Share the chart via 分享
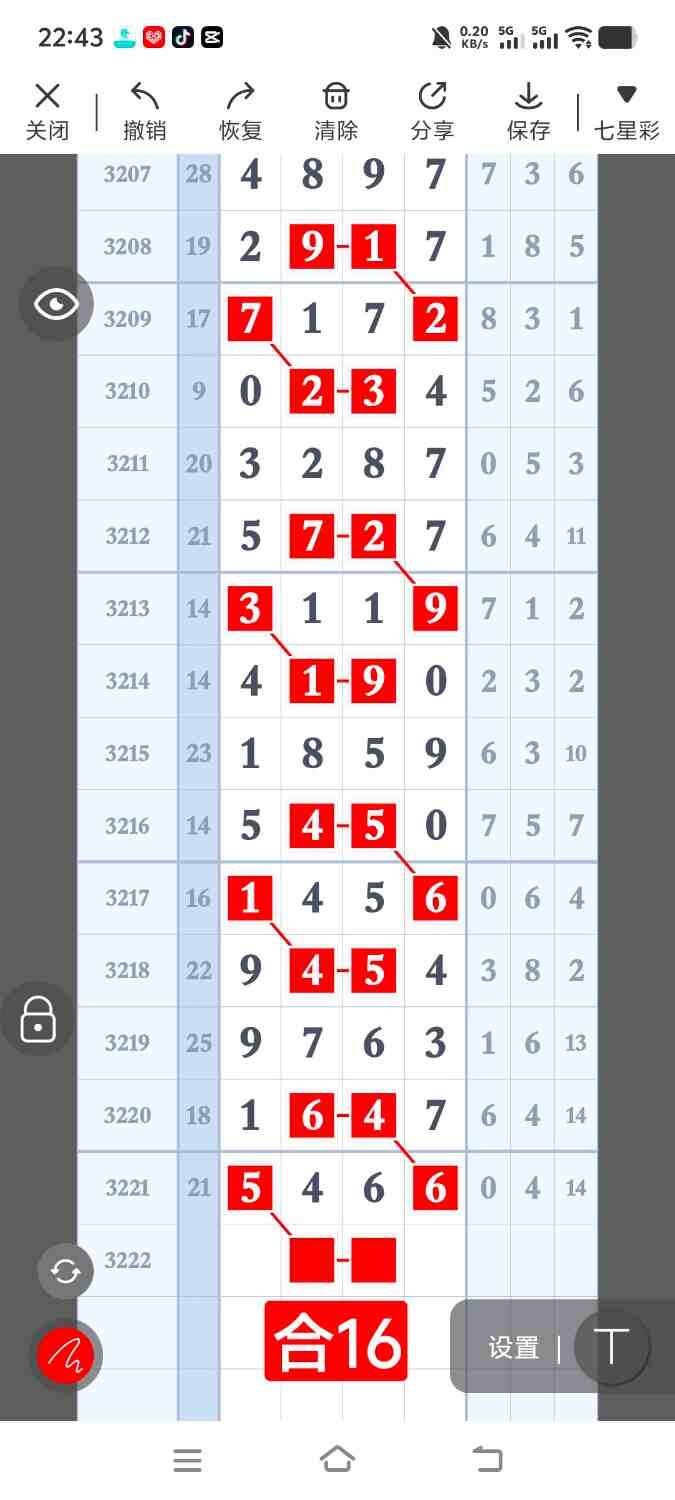The width and height of the screenshot is (675, 1500). [432, 111]
